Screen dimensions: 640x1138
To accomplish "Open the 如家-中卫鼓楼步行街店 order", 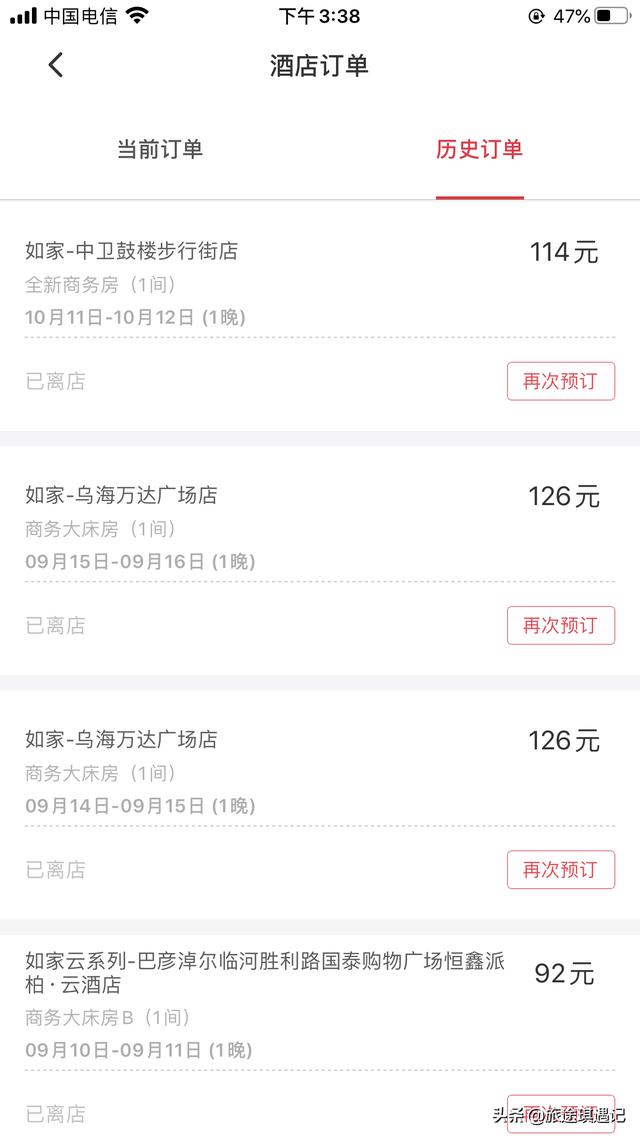I will point(132,251).
